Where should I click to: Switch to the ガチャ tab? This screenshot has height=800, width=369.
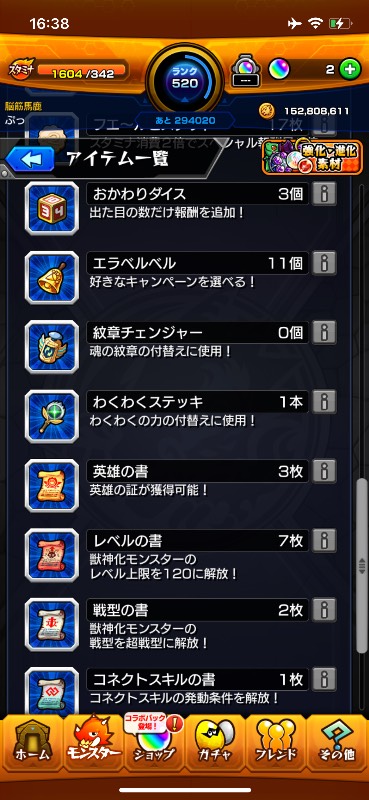coord(215,740)
